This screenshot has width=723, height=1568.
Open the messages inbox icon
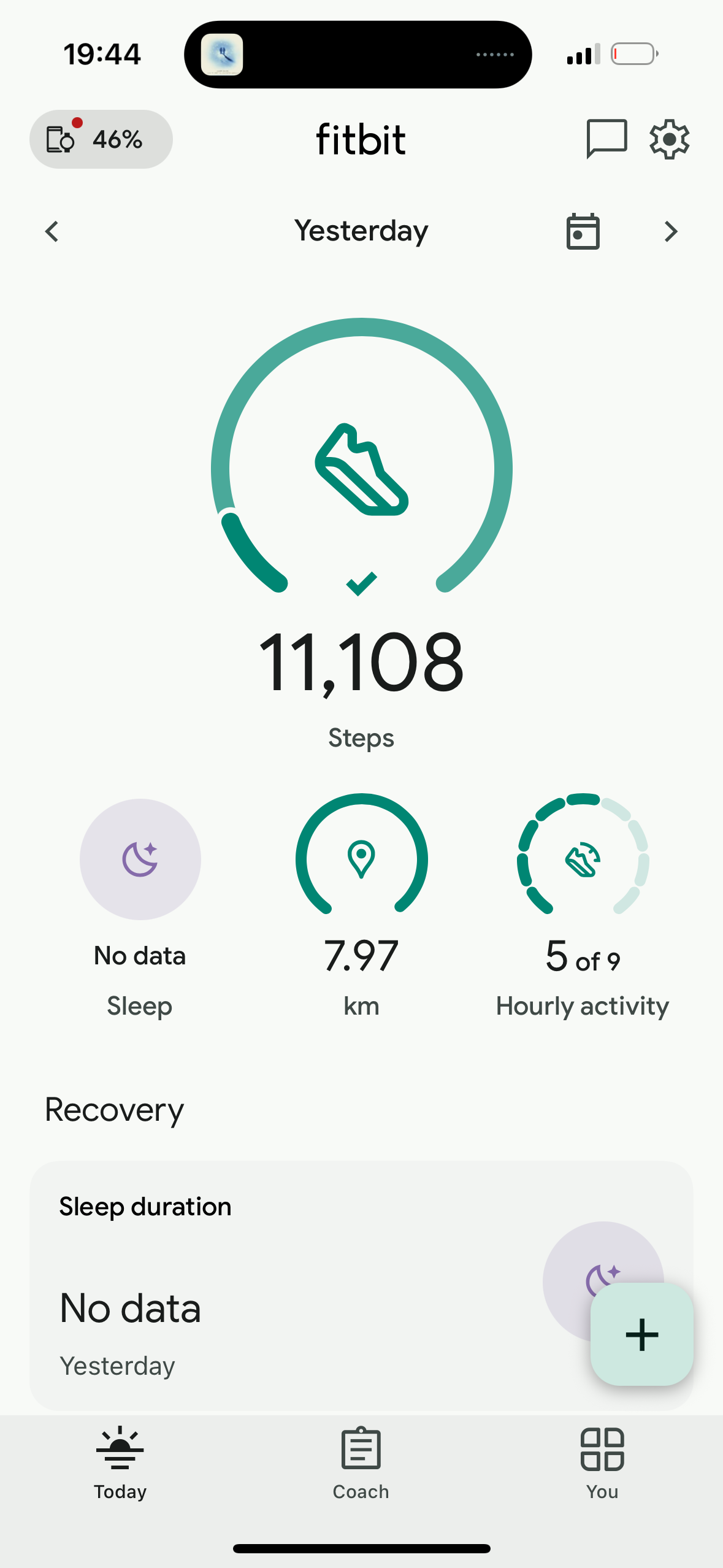(x=606, y=139)
